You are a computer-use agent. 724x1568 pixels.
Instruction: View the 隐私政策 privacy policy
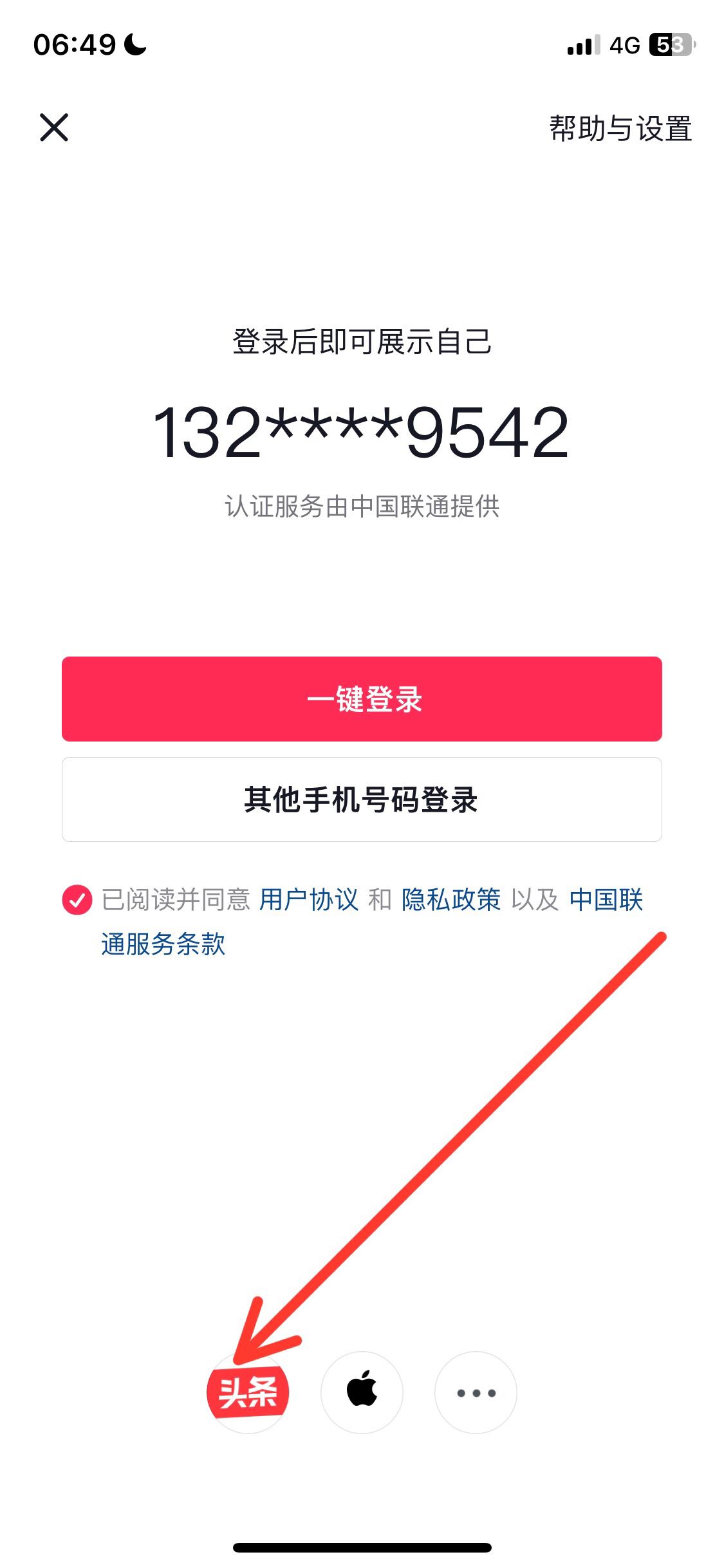[450, 900]
